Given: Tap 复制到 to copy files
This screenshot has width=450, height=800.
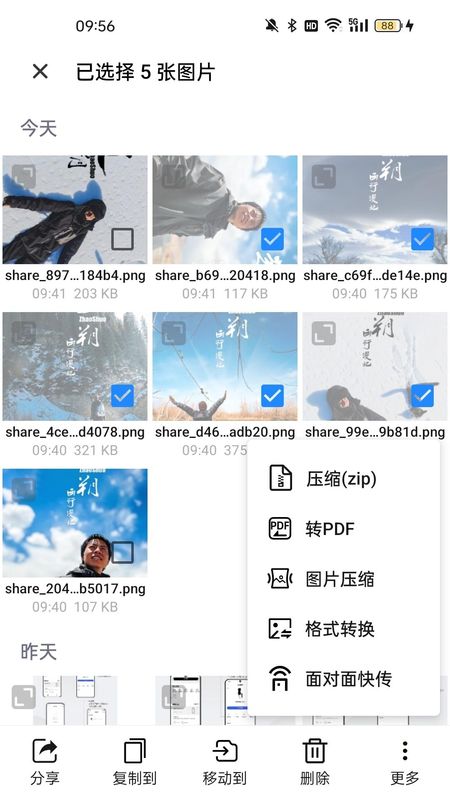Looking at the screenshot, I should pos(135,762).
